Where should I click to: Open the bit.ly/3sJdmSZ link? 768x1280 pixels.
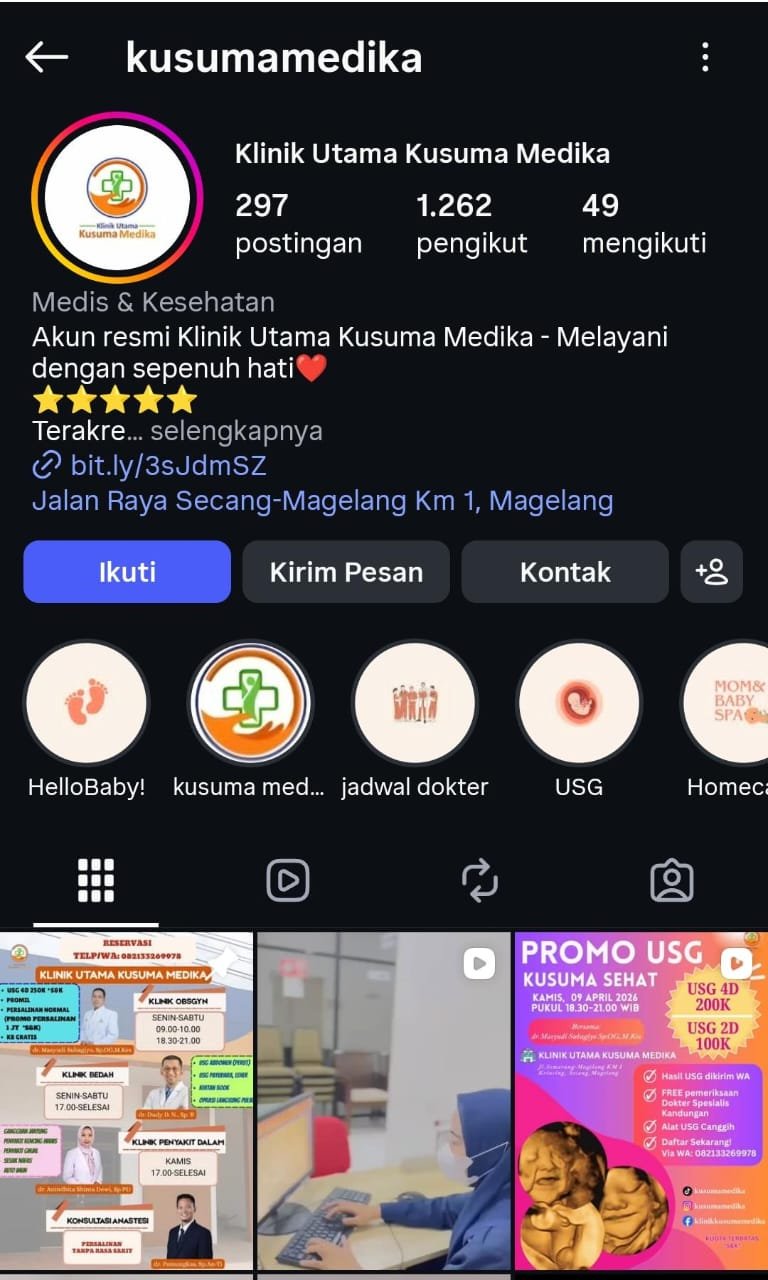tap(168, 465)
